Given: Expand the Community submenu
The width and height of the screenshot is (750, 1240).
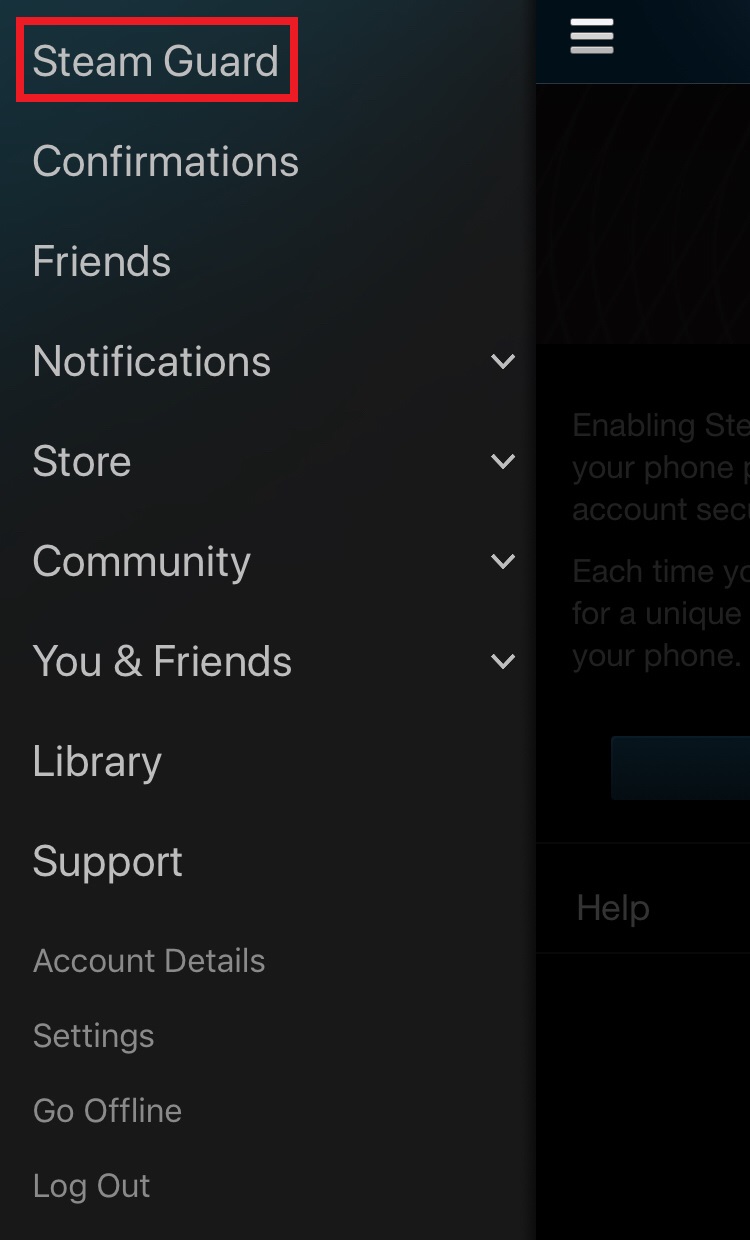Looking at the screenshot, I should tap(502, 562).
